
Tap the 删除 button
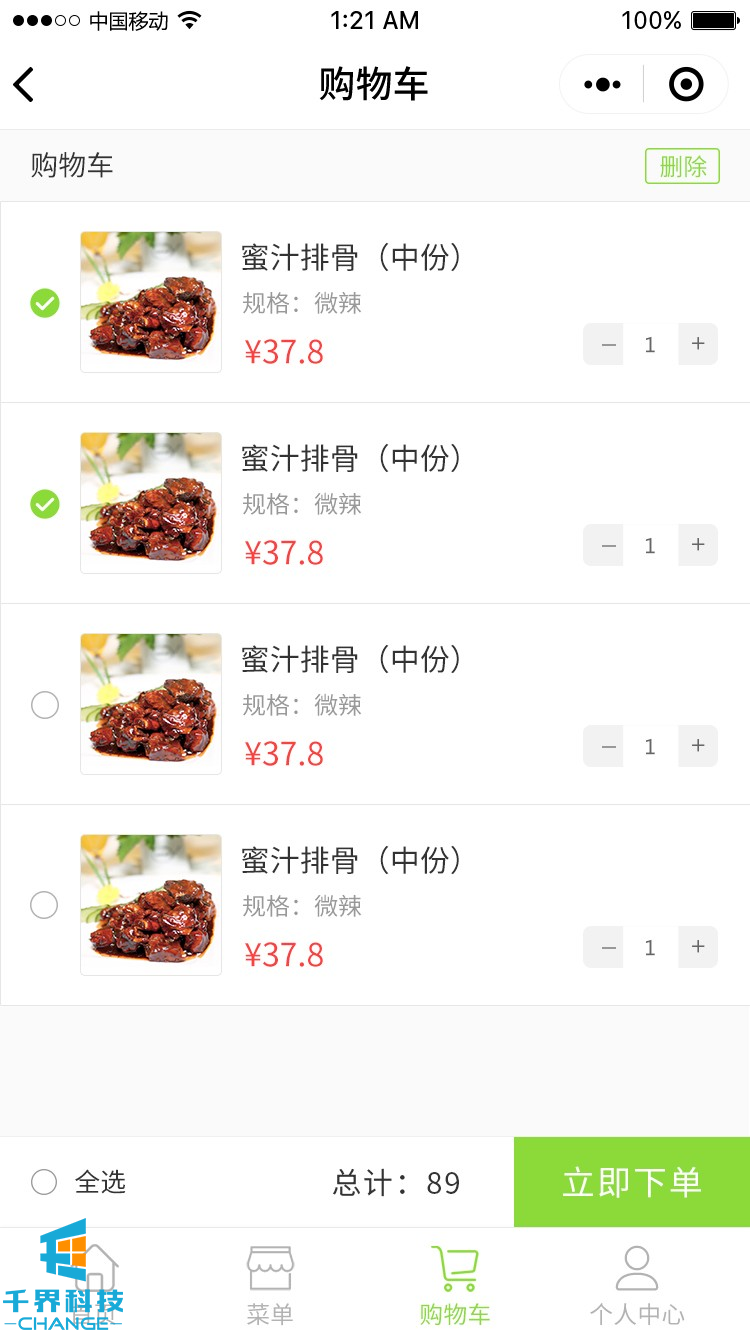pos(682,166)
